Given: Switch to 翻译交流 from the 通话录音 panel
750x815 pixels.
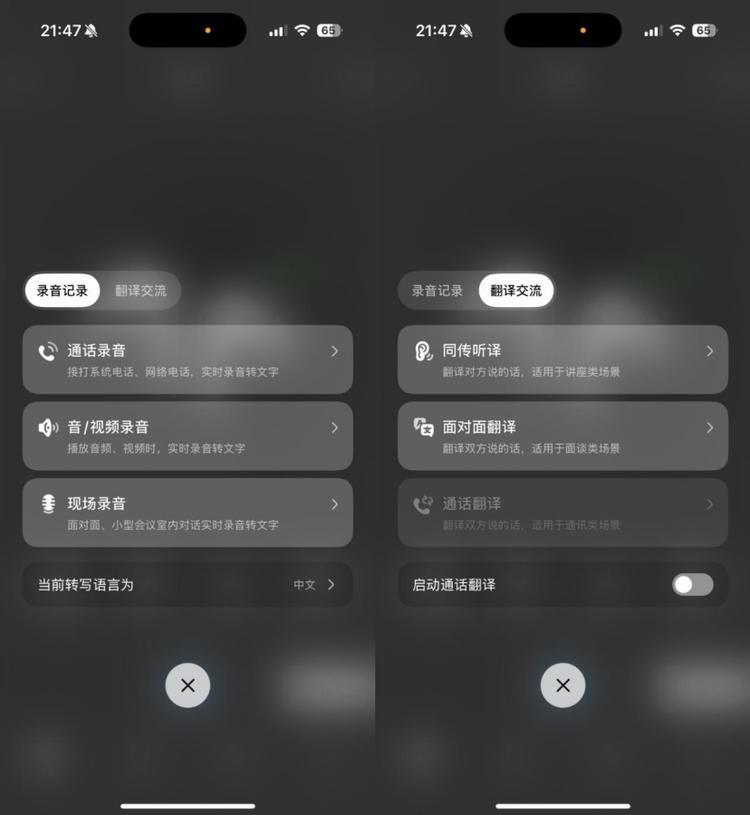Looking at the screenshot, I should tap(141, 291).
